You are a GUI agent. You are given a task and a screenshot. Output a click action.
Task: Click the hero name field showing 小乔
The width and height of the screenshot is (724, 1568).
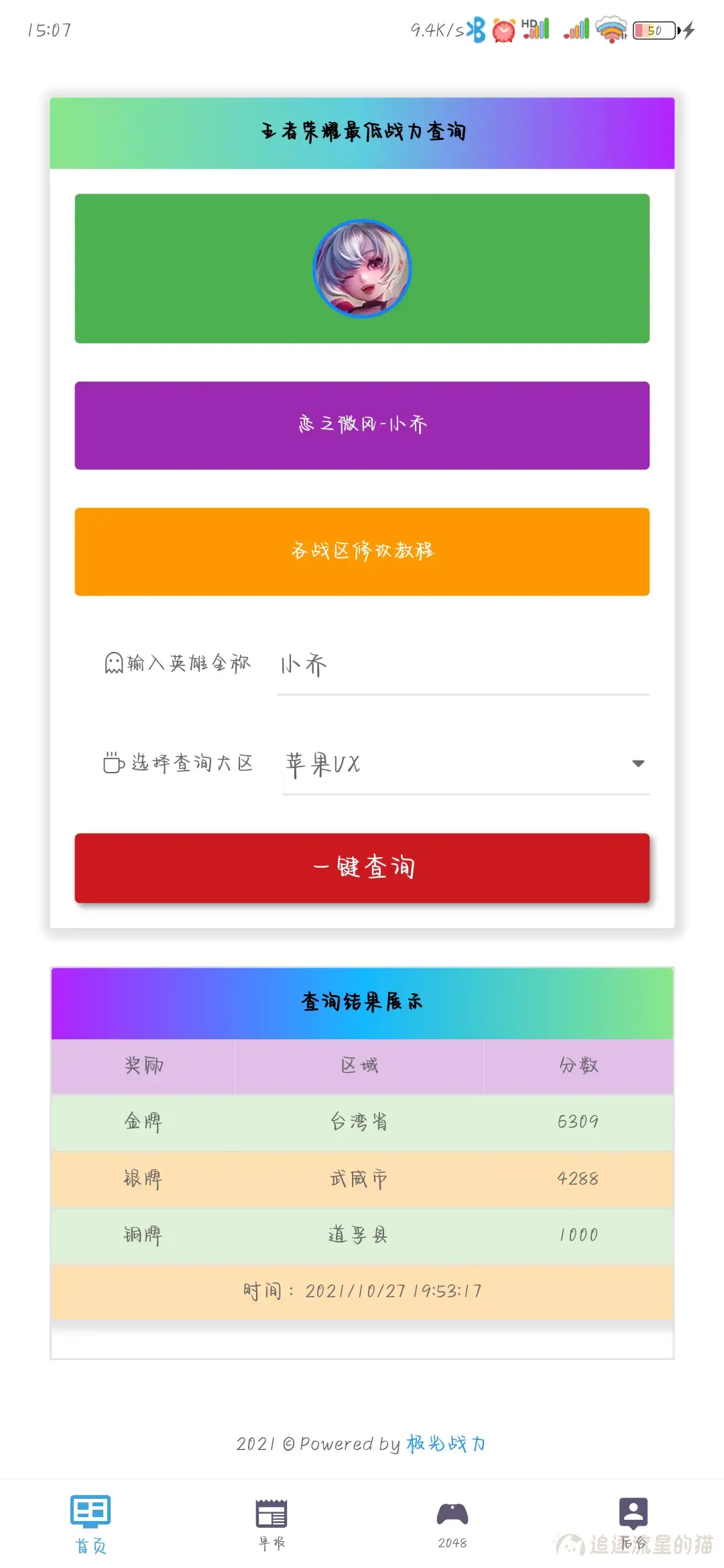point(463,663)
